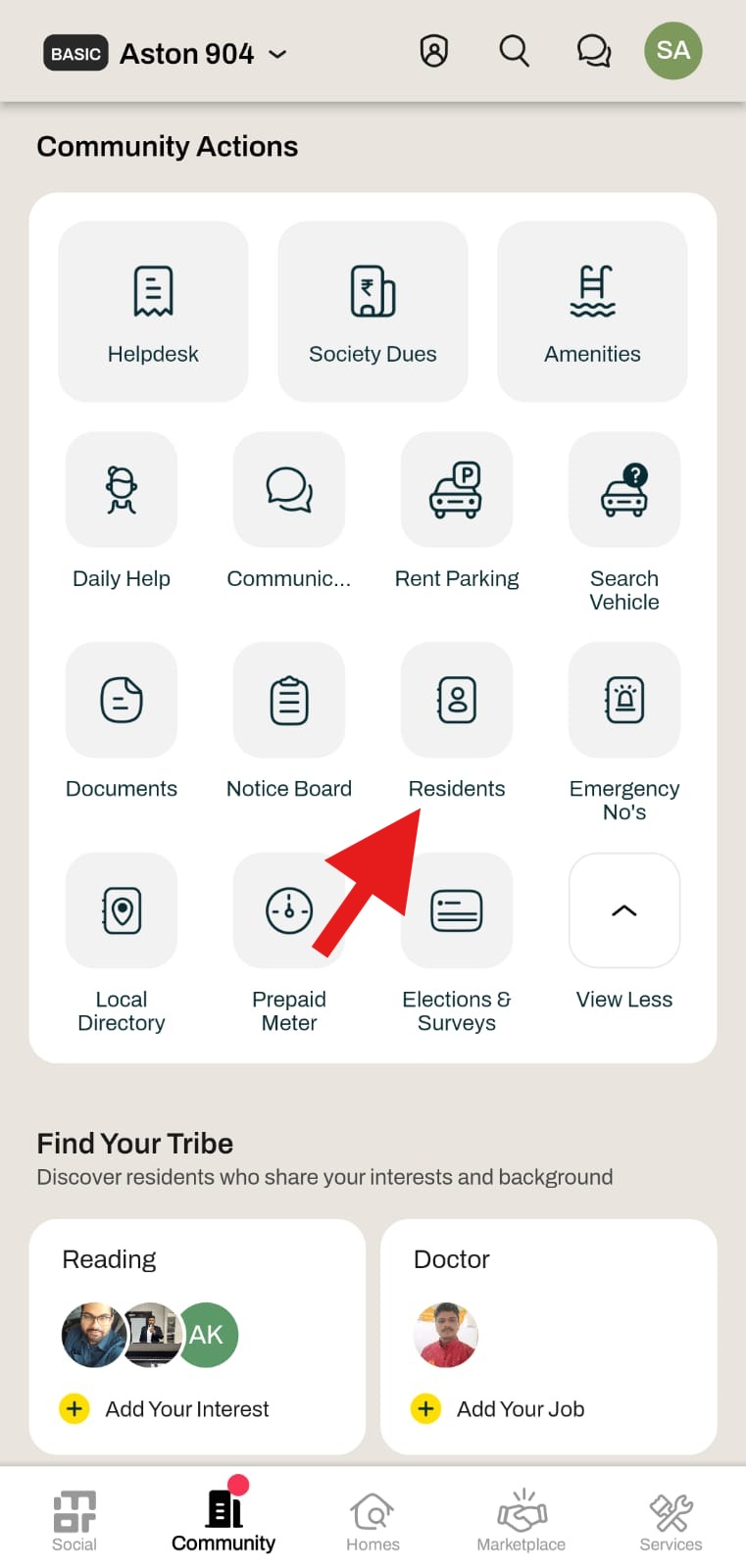Expand the Aston 904 flat selector
The width and height of the screenshot is (746, 1568).
165,54
